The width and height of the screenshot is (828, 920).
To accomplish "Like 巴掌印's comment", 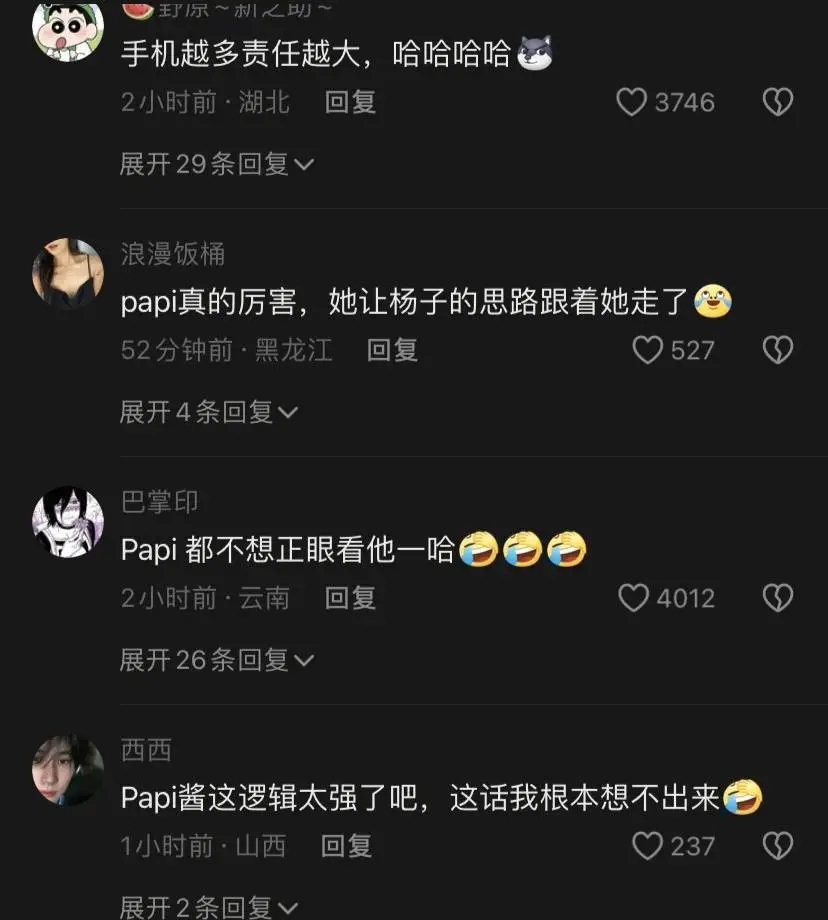I will pos(634,598).
